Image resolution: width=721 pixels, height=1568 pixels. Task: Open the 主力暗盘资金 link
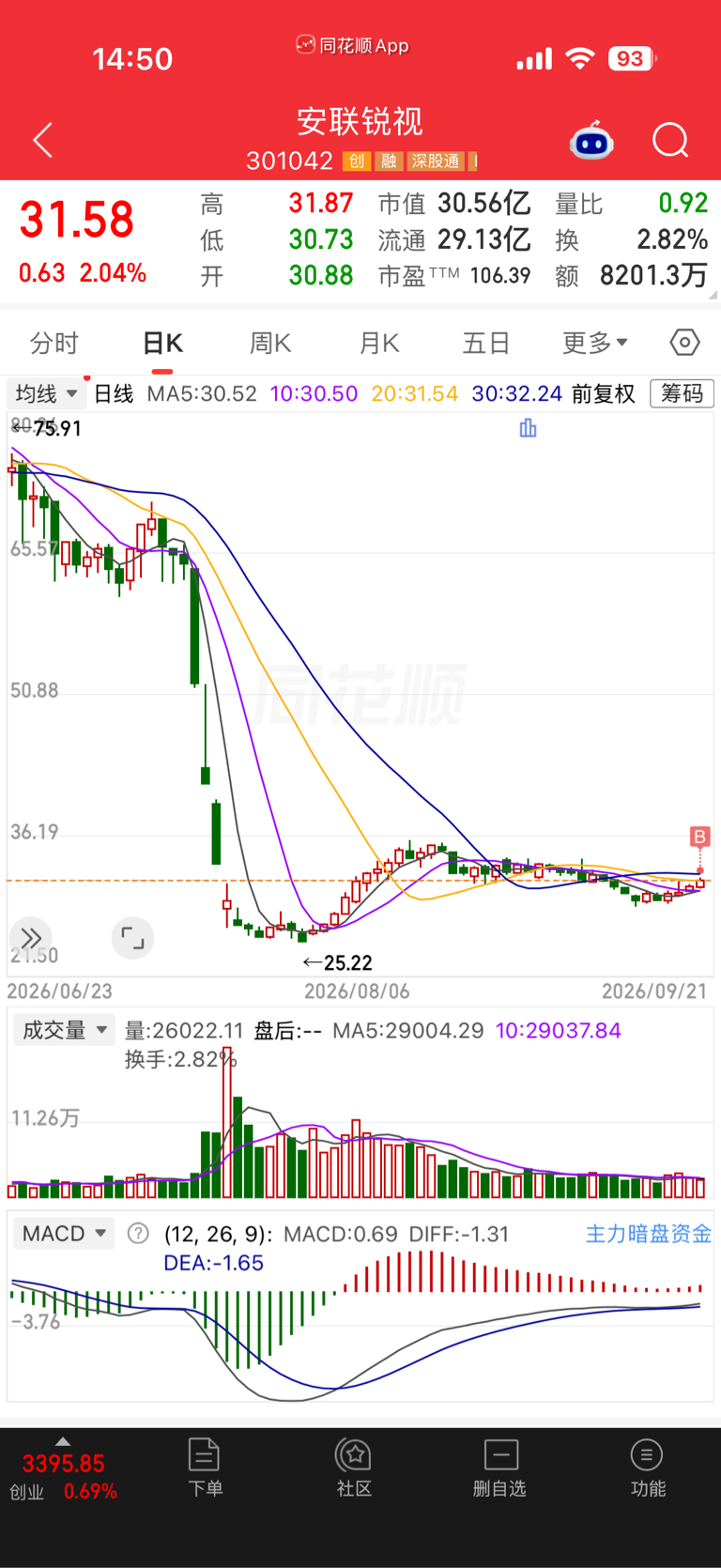[x=649, y=1234]
